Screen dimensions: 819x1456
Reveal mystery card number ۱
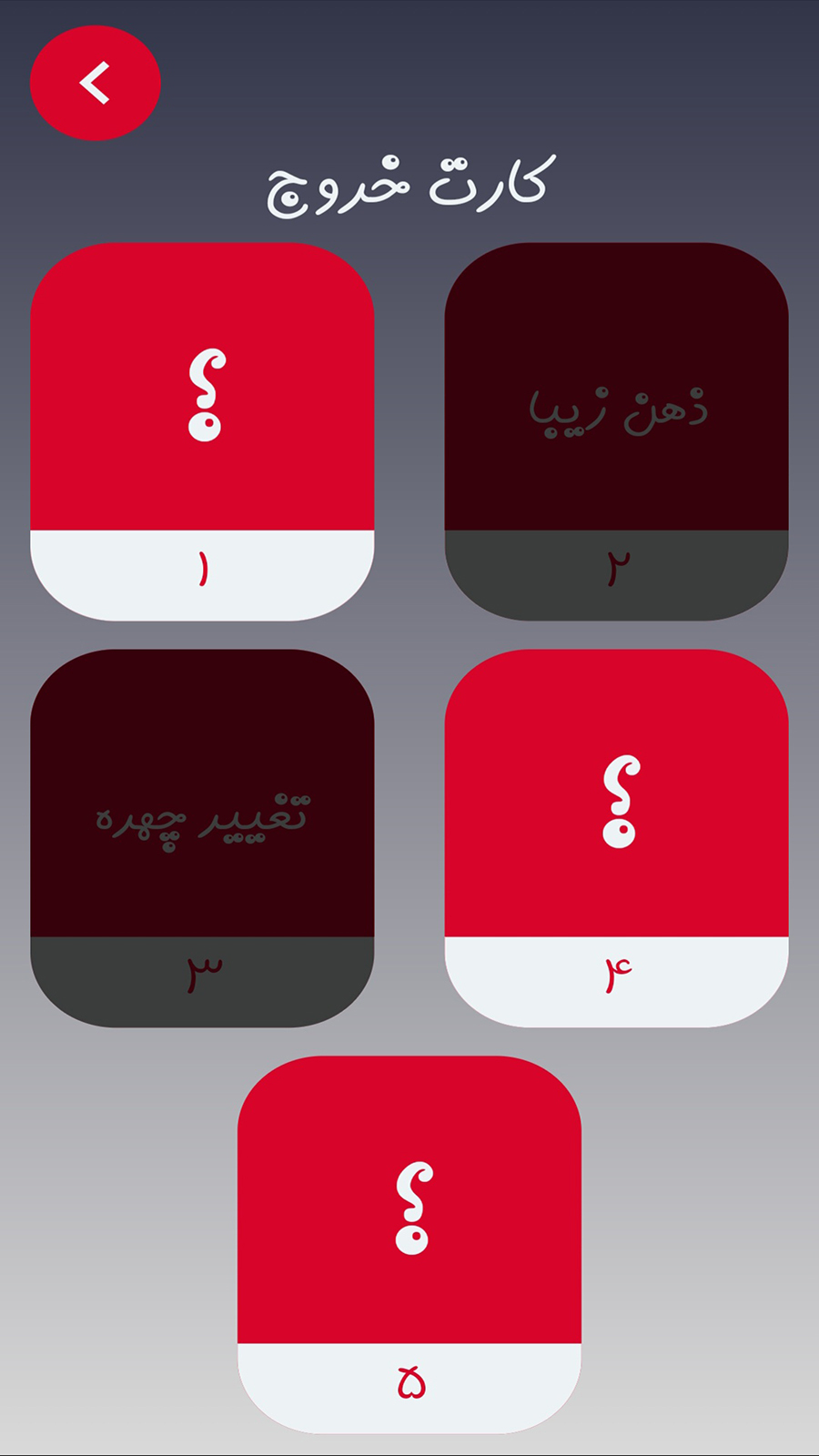pyautogui.click(x=202, y=430)
